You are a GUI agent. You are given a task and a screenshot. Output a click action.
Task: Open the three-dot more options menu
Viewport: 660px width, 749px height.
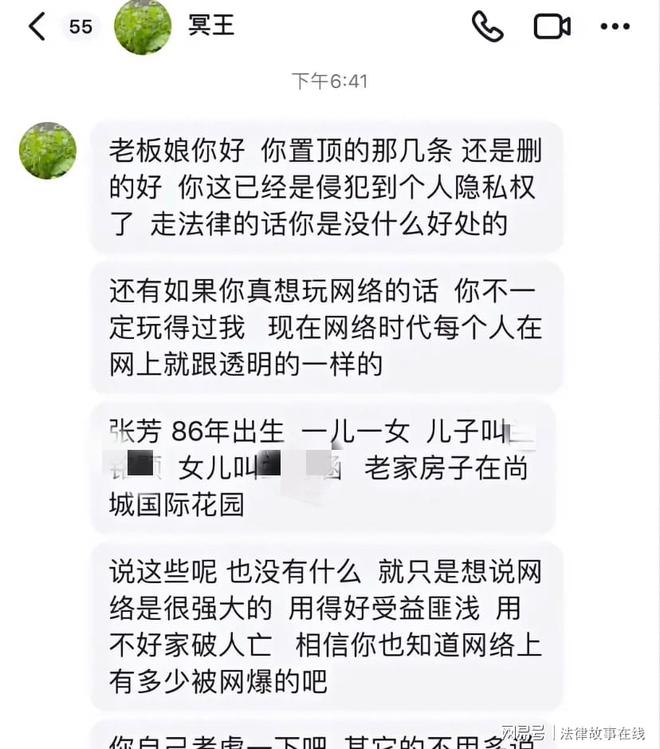click(x=615, y=27)
